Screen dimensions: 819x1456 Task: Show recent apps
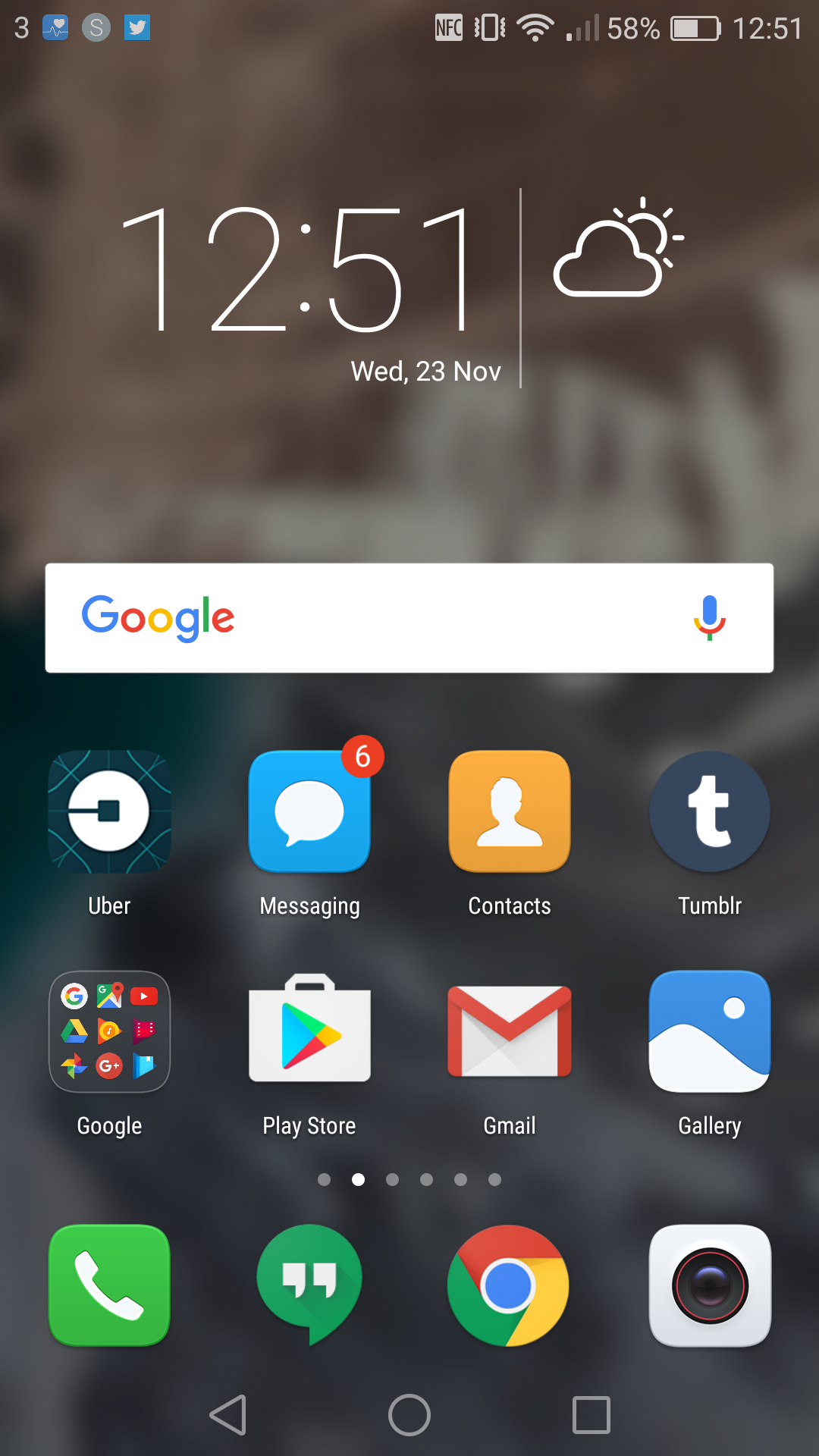(591, 1415)
